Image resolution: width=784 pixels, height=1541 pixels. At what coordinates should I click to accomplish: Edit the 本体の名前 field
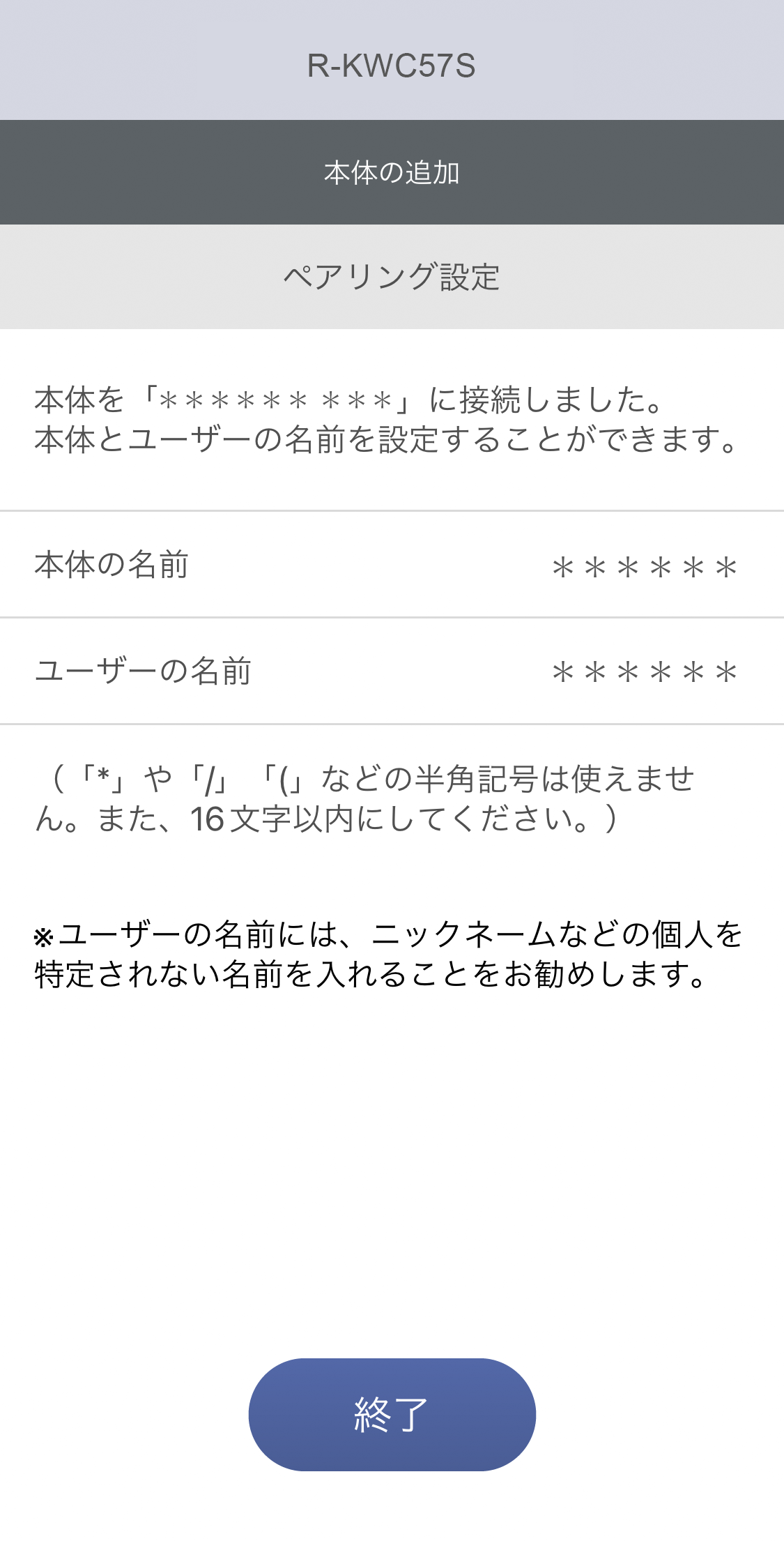tap(644, 566)
